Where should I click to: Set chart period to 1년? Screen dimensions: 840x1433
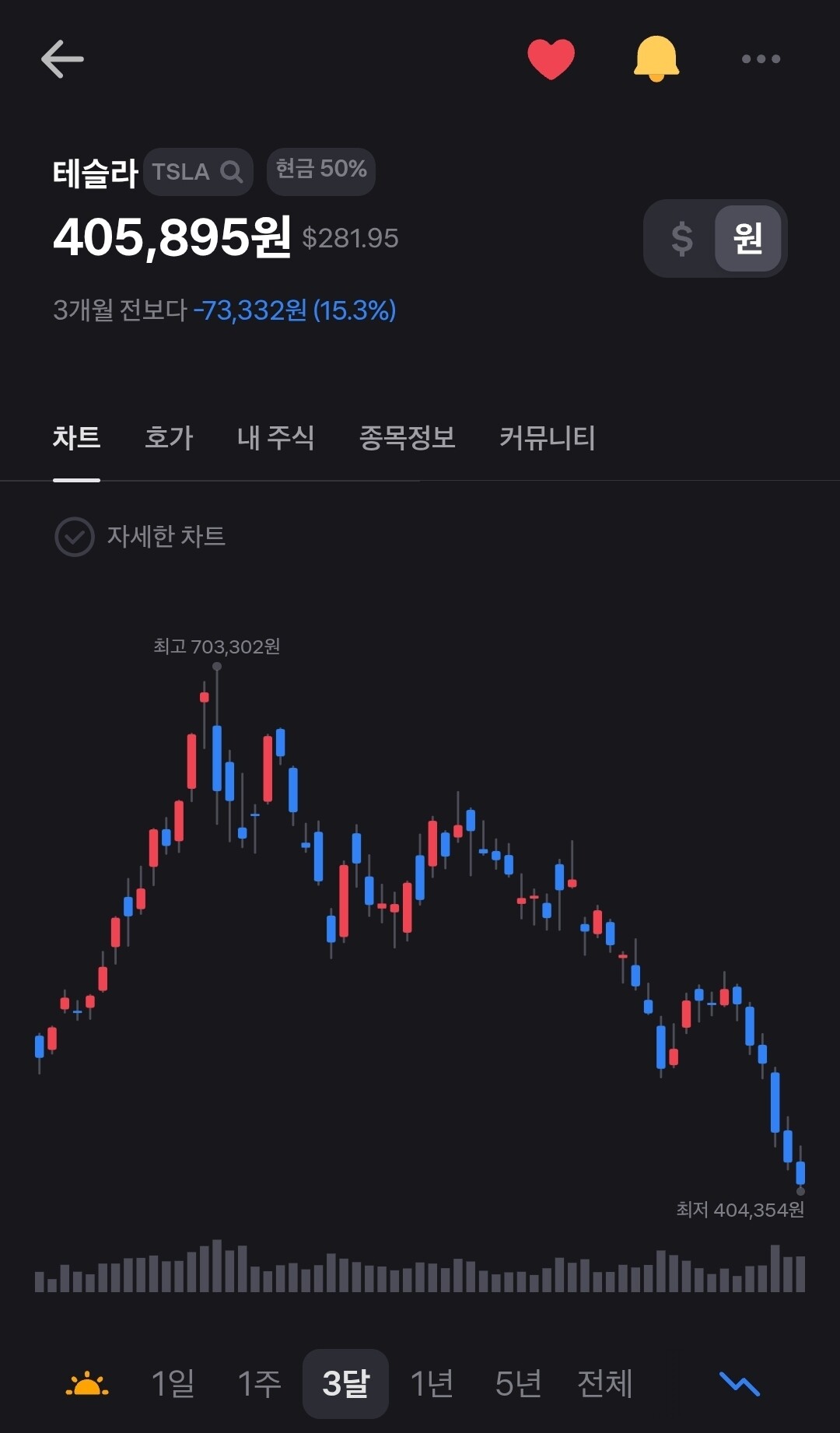pyautogui.click(x=432, y=1384)
